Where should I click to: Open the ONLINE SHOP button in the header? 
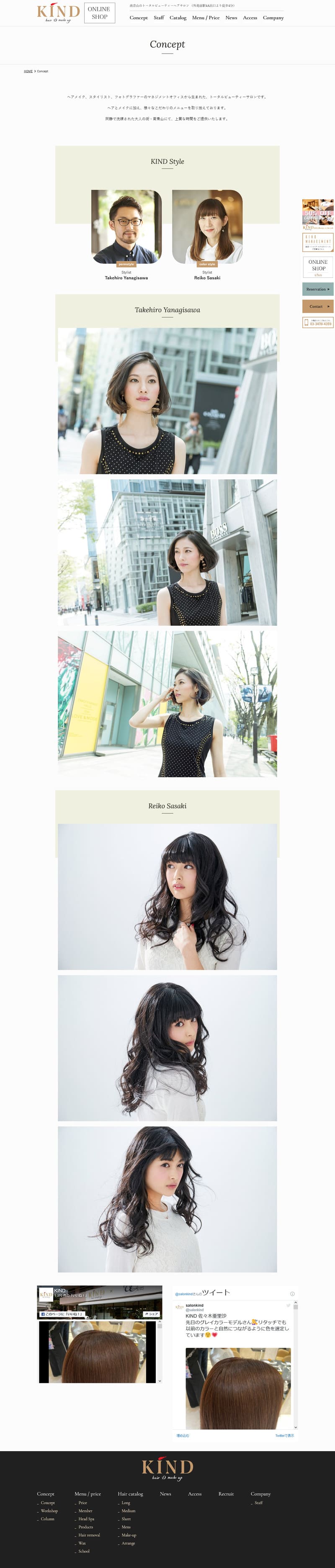click(99, 13)
